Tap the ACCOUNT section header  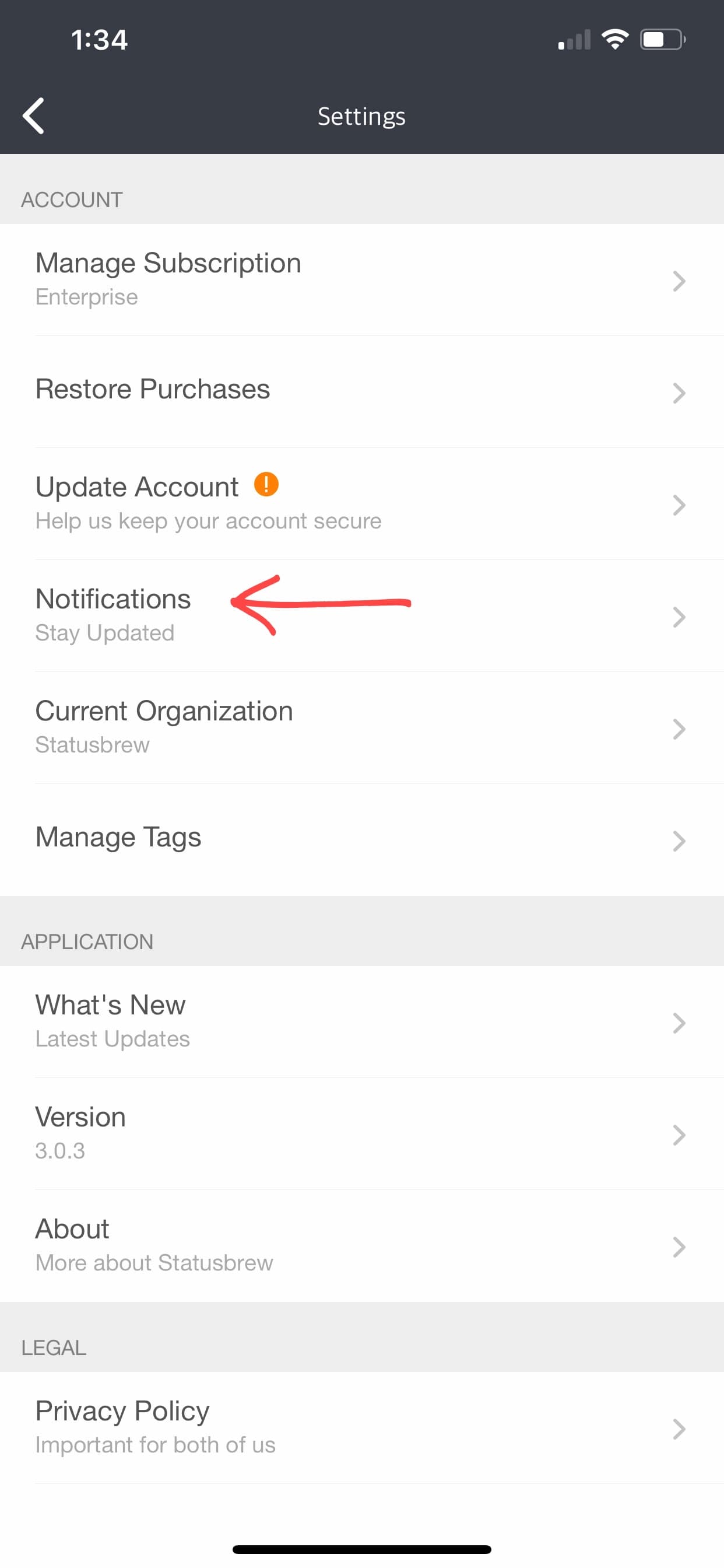pyautogui.click(x=72, y=199)
